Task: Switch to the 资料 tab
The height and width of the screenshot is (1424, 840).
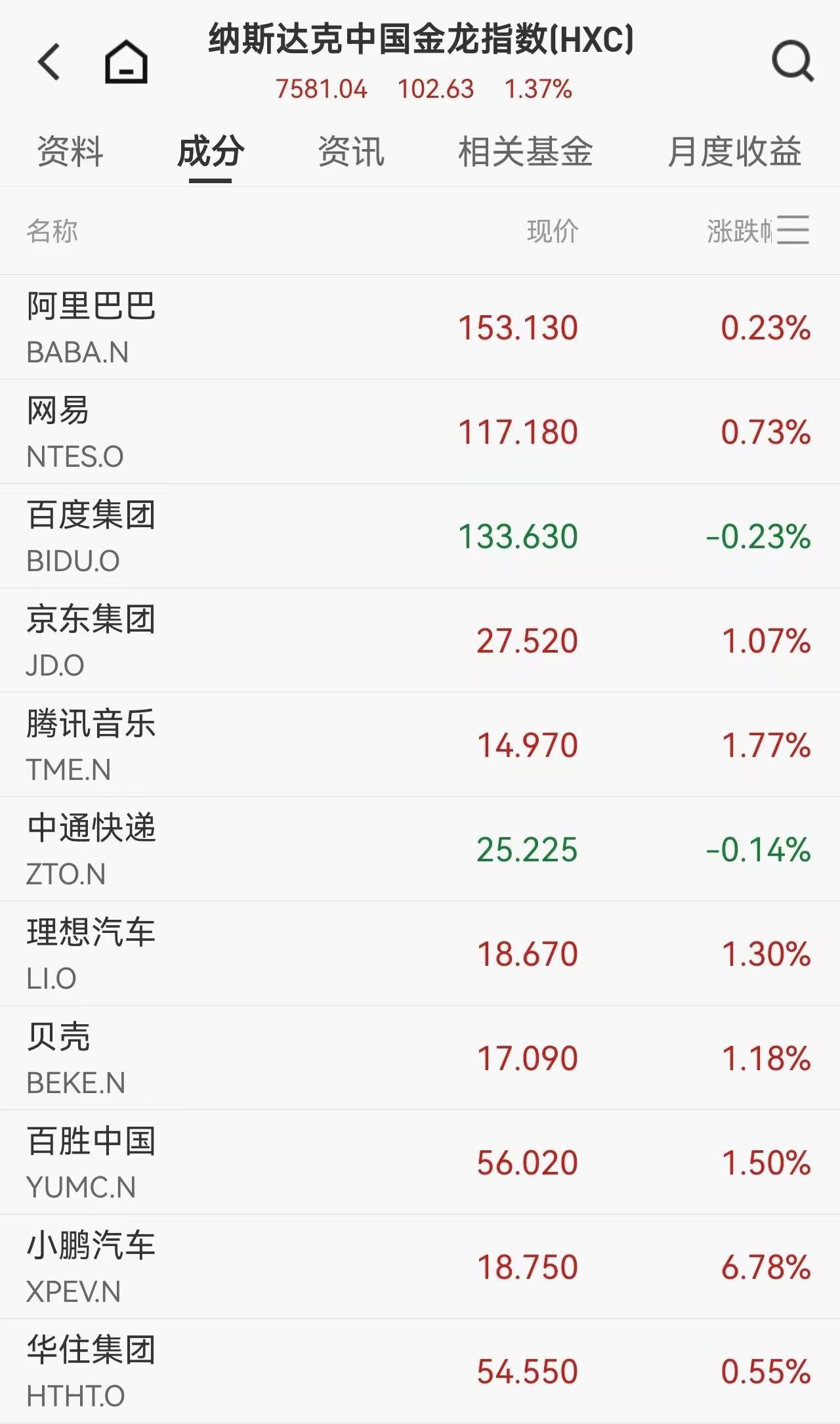Action: click(x=70, y=152)
